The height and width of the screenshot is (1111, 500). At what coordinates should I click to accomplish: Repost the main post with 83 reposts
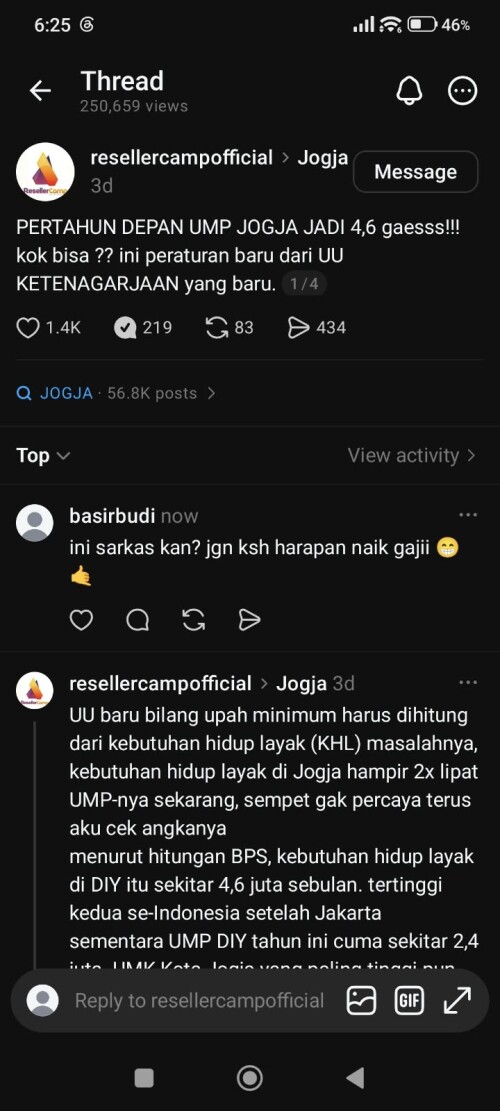click(216, 327)
